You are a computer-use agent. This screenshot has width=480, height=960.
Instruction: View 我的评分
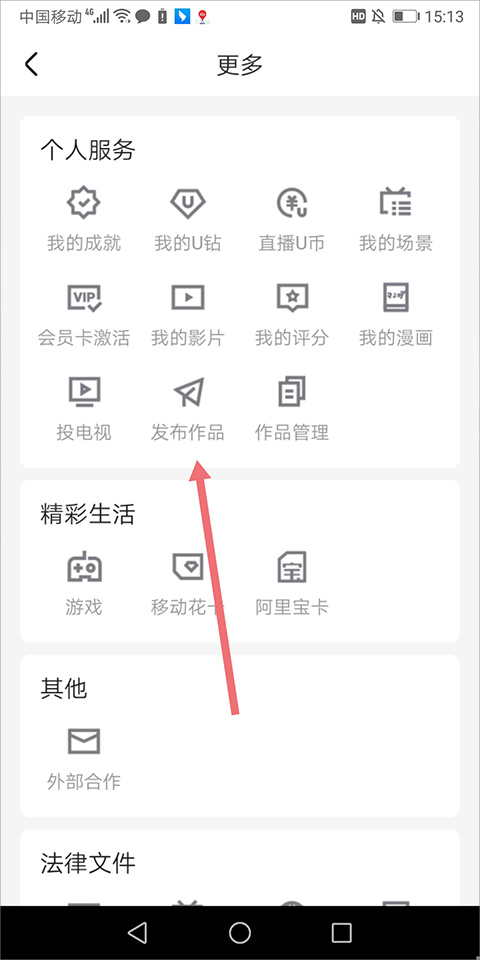(x=291, y=314)
